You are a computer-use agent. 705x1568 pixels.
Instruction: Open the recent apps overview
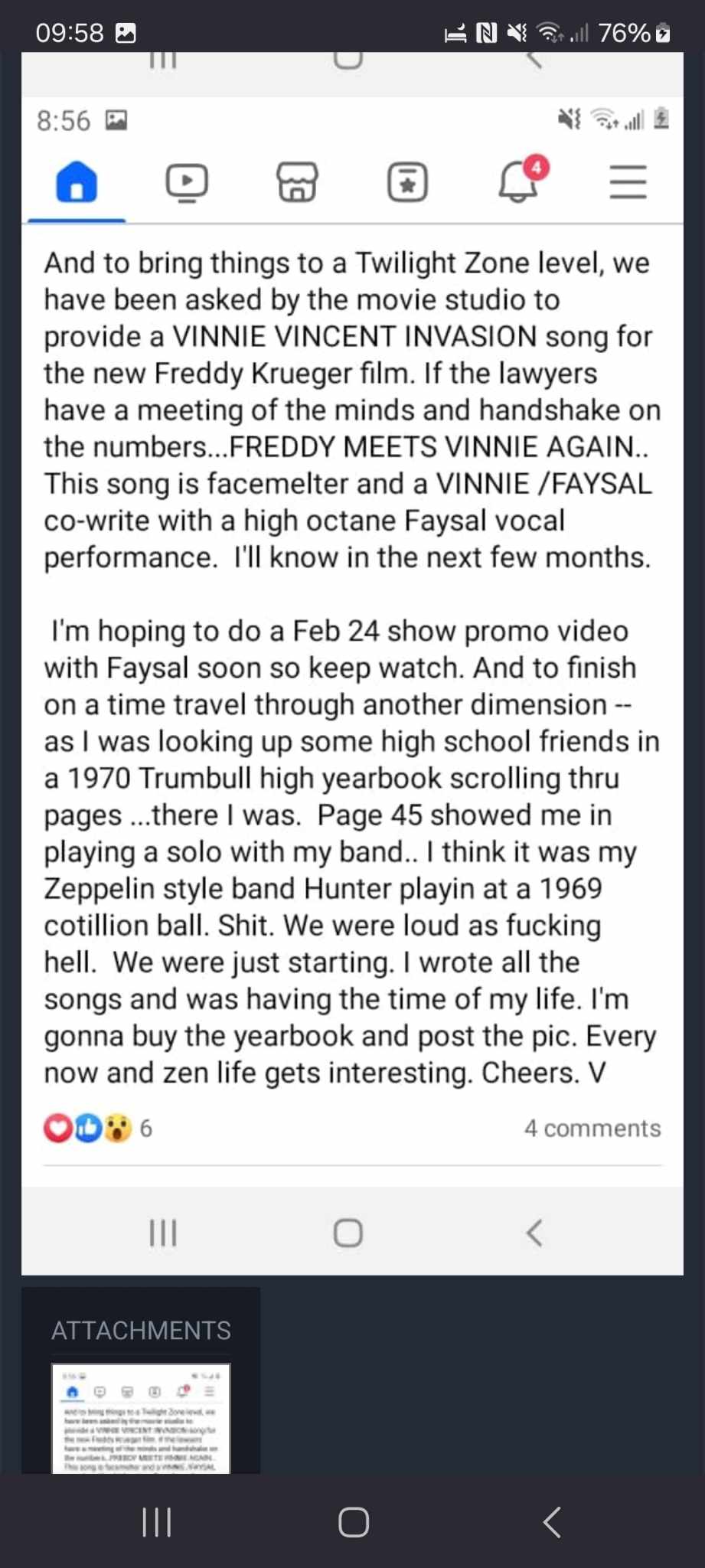pyautogui.click(x=157, y=1522)
